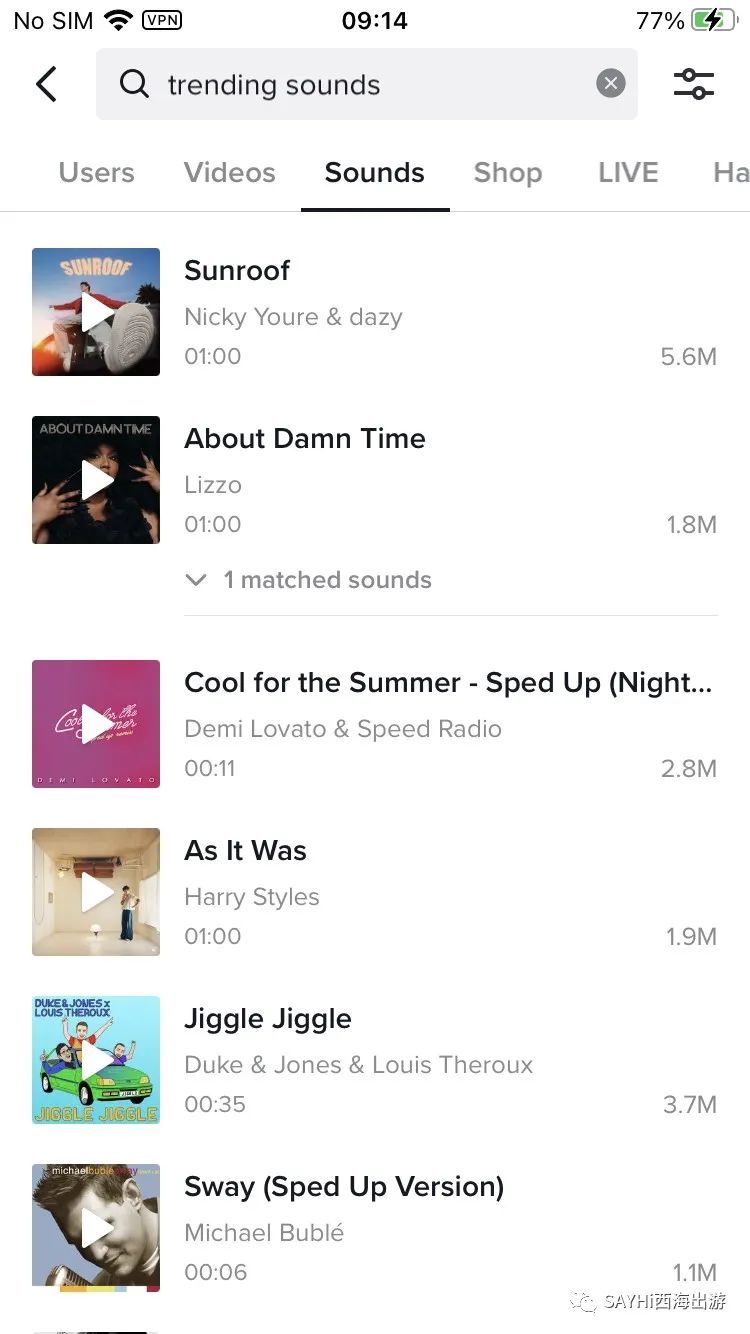
Task: Play the Jiggle Jiggle preview
Action: [x=96, y=1060]
